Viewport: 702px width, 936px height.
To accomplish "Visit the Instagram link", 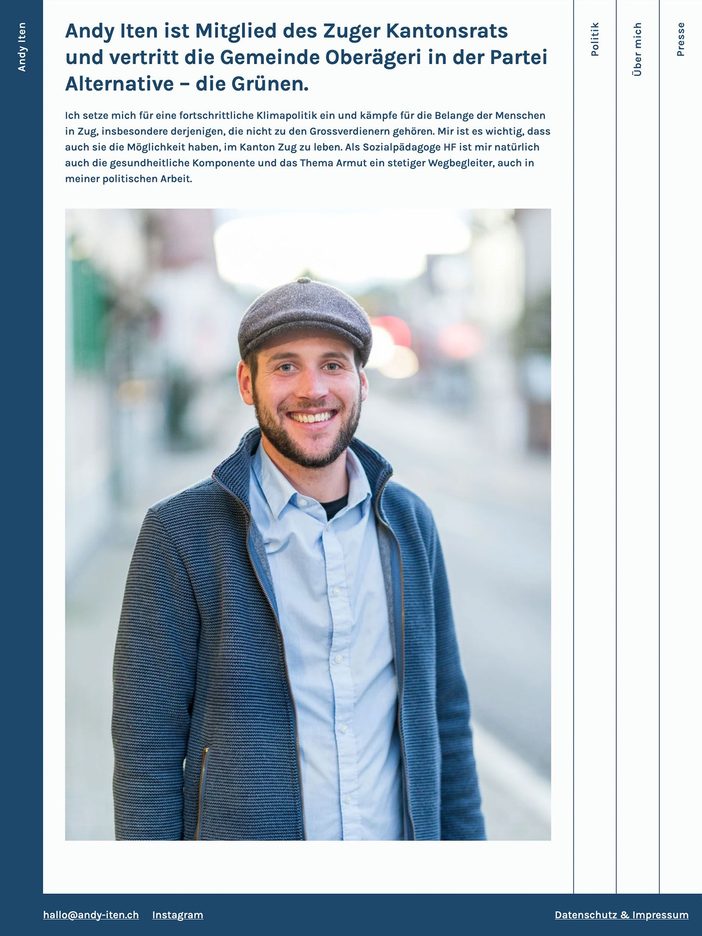I will coord(177,915).
